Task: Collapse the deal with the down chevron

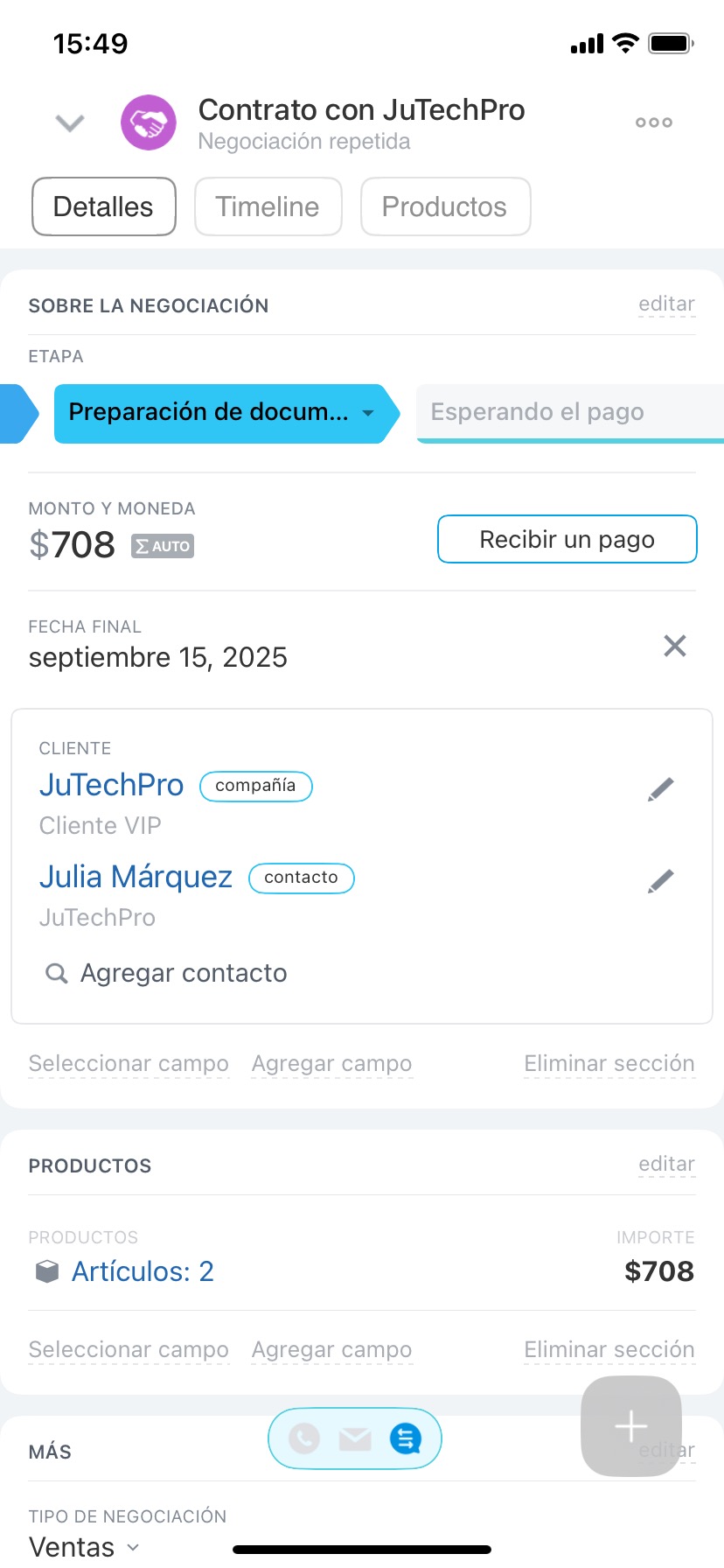Action: (70, 123)
